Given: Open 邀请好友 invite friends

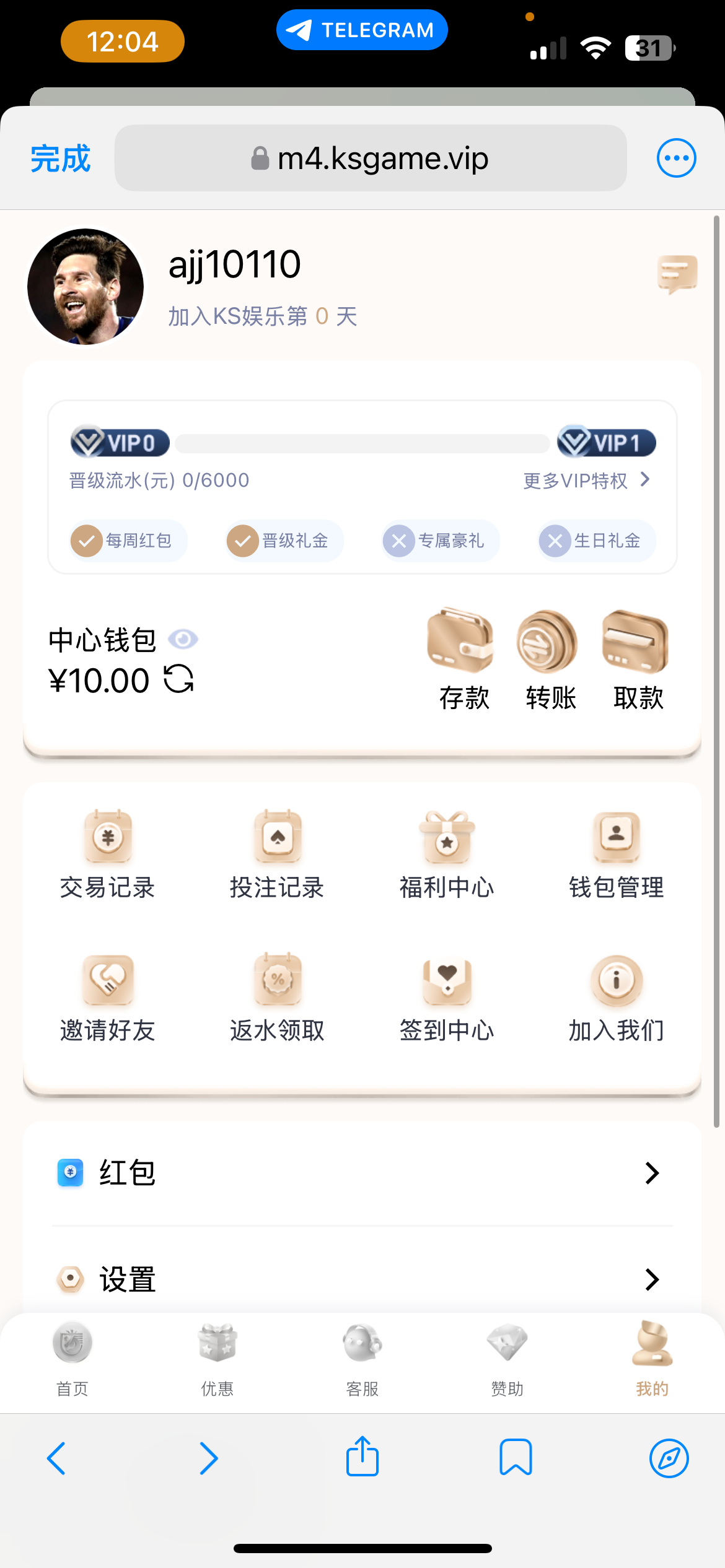Looking at the screenshot, I should pyautogui.click(x=107, y=998).
